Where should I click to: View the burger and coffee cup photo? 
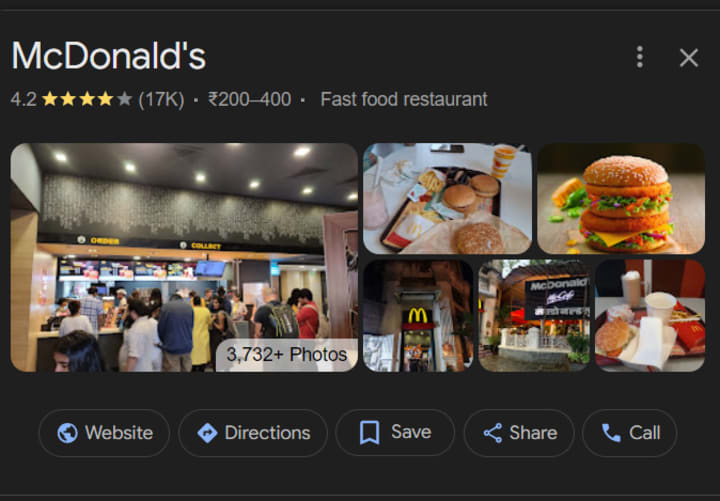pyautogui.click(x=650, y=315)
